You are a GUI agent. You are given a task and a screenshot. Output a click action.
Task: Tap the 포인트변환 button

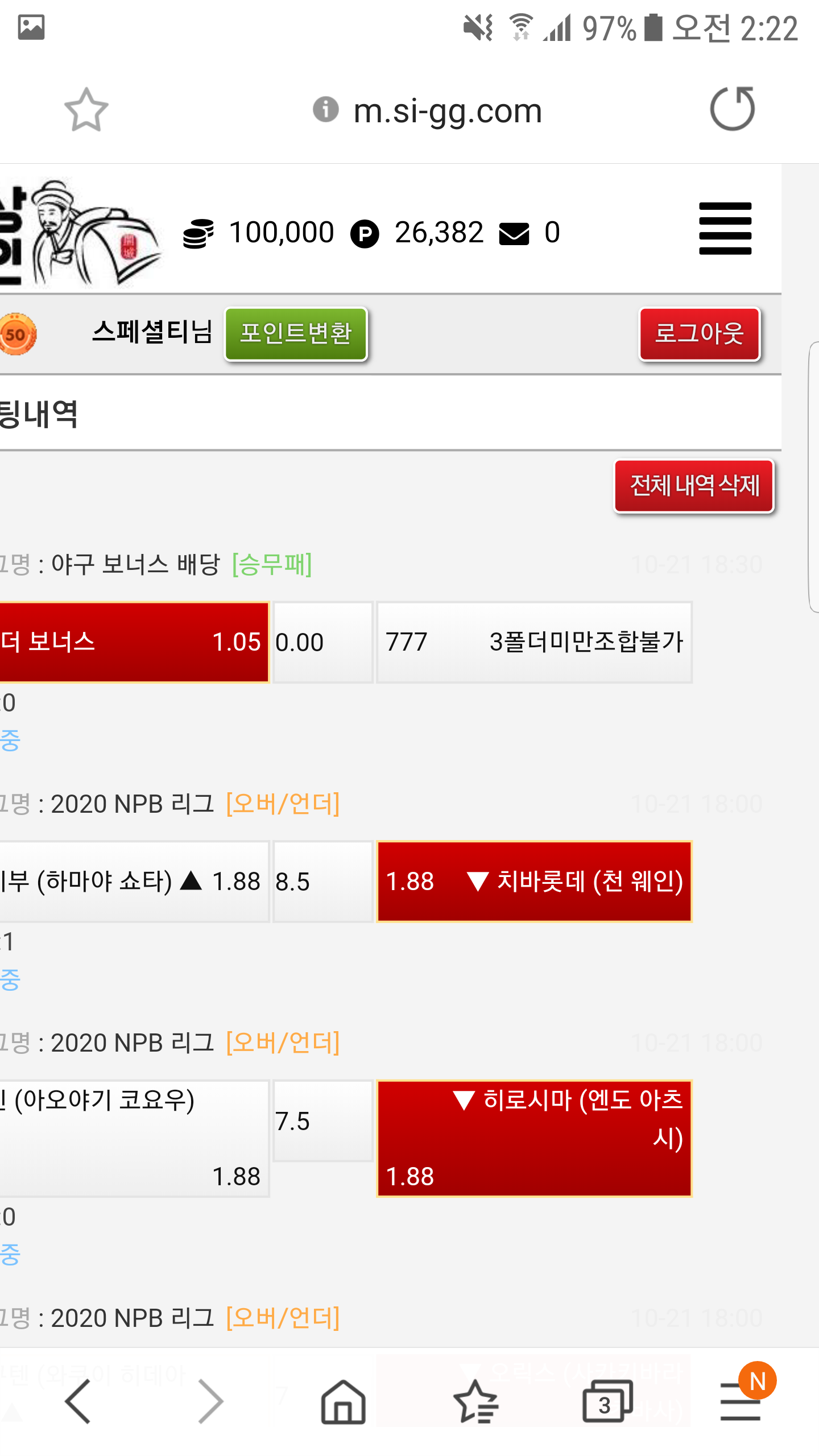pos(296,334)
